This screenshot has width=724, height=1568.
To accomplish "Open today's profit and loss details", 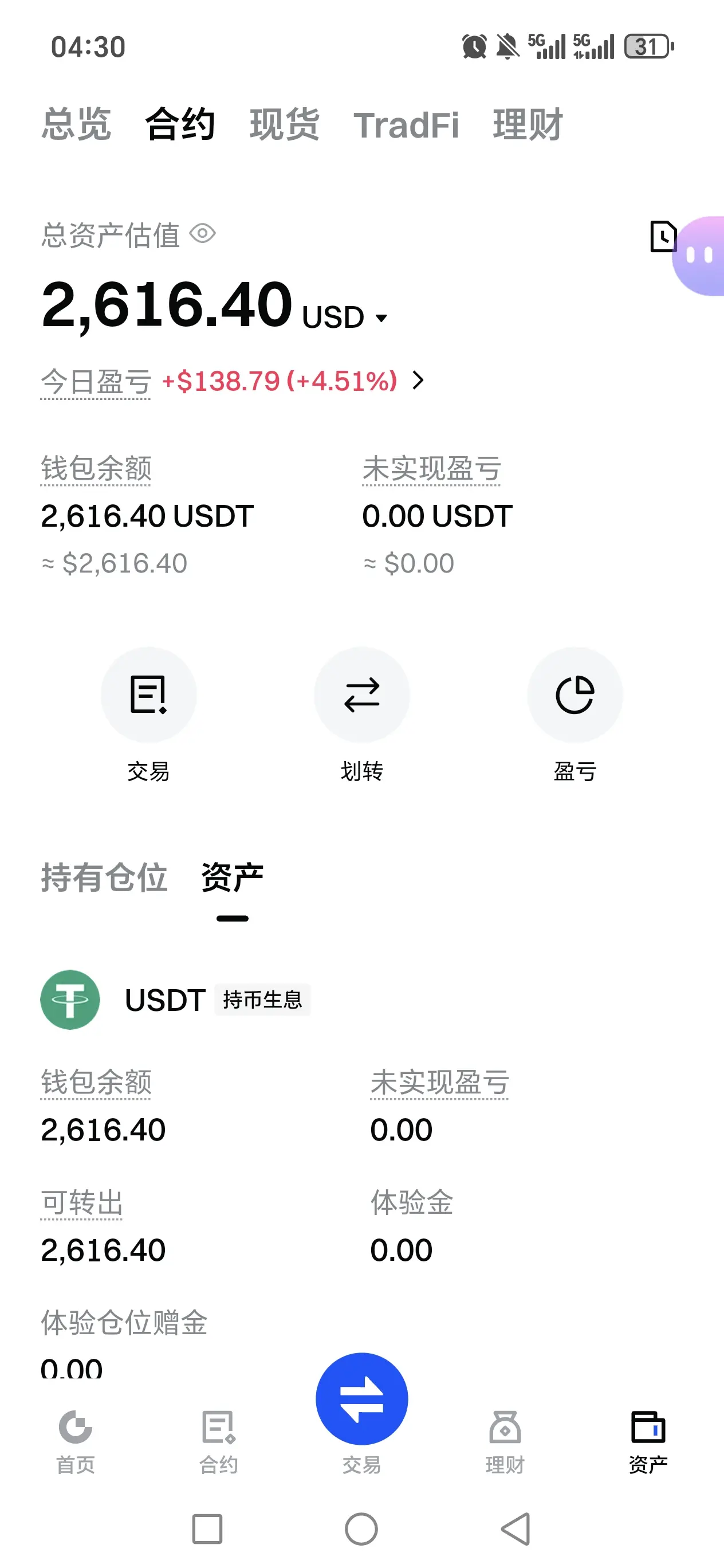I will 418,381.
